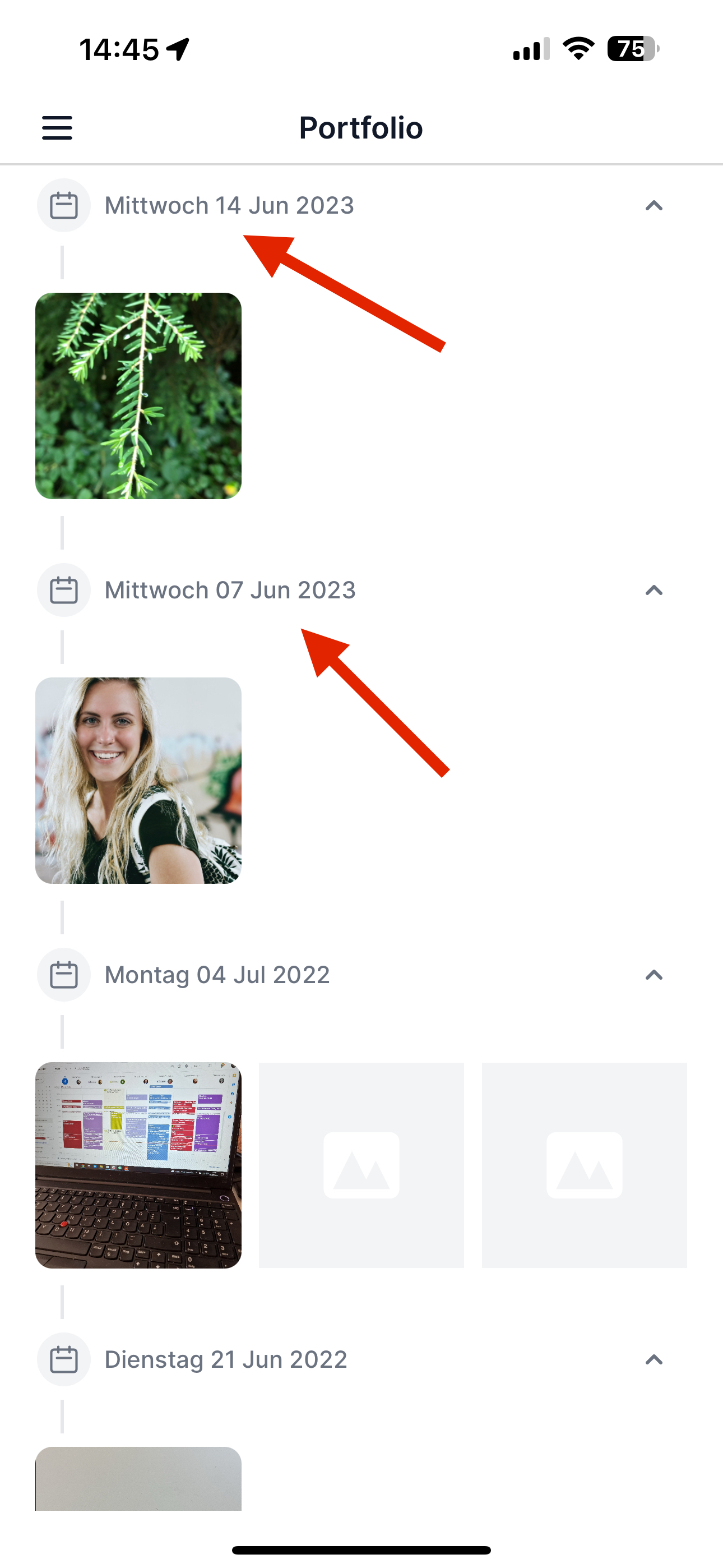Open the portrait photo of the smiling woman
This screenshot has height=1568, width=723.
coord(138,780)
